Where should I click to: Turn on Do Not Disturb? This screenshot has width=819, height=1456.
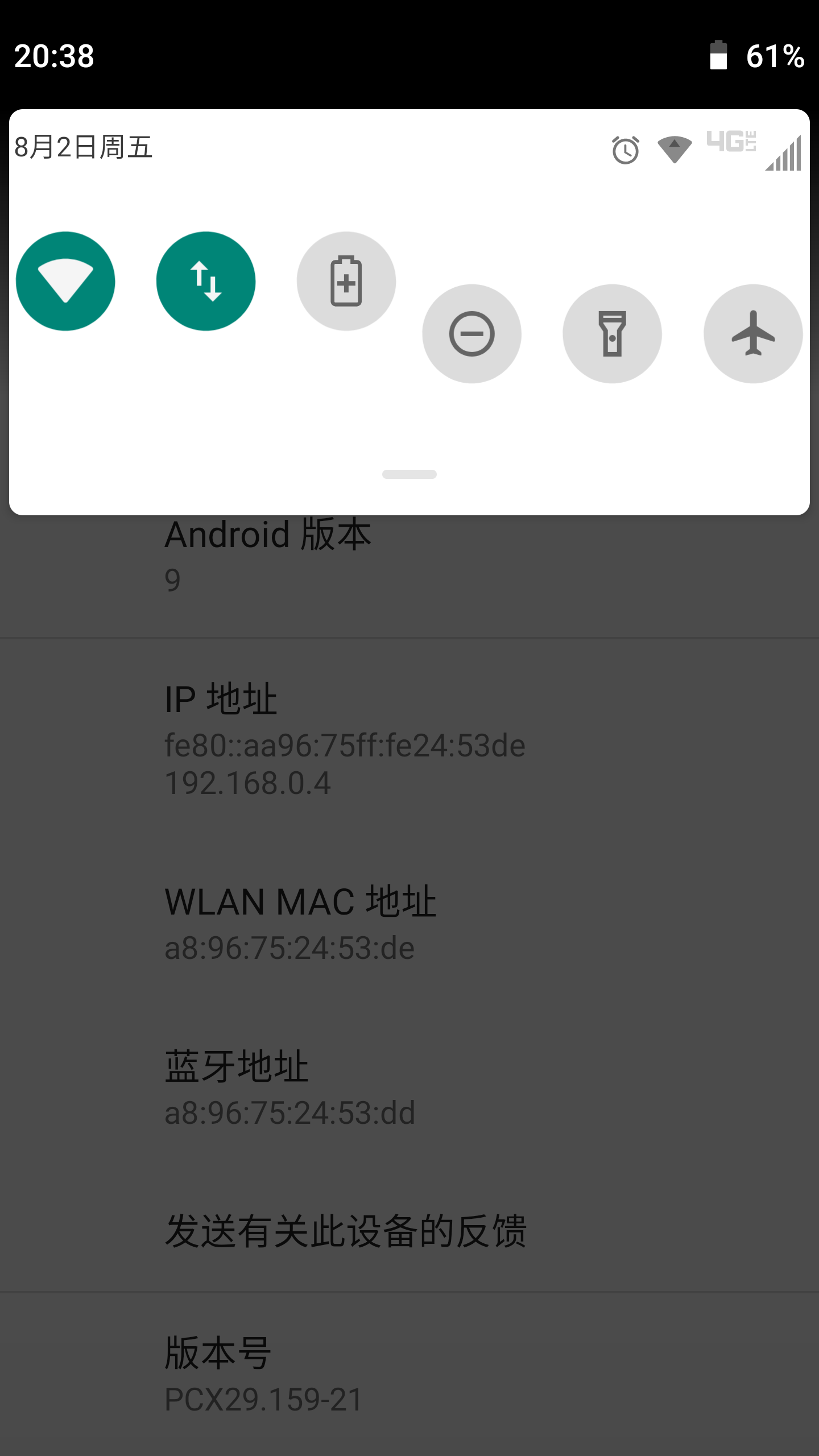[x=471, y=334]
